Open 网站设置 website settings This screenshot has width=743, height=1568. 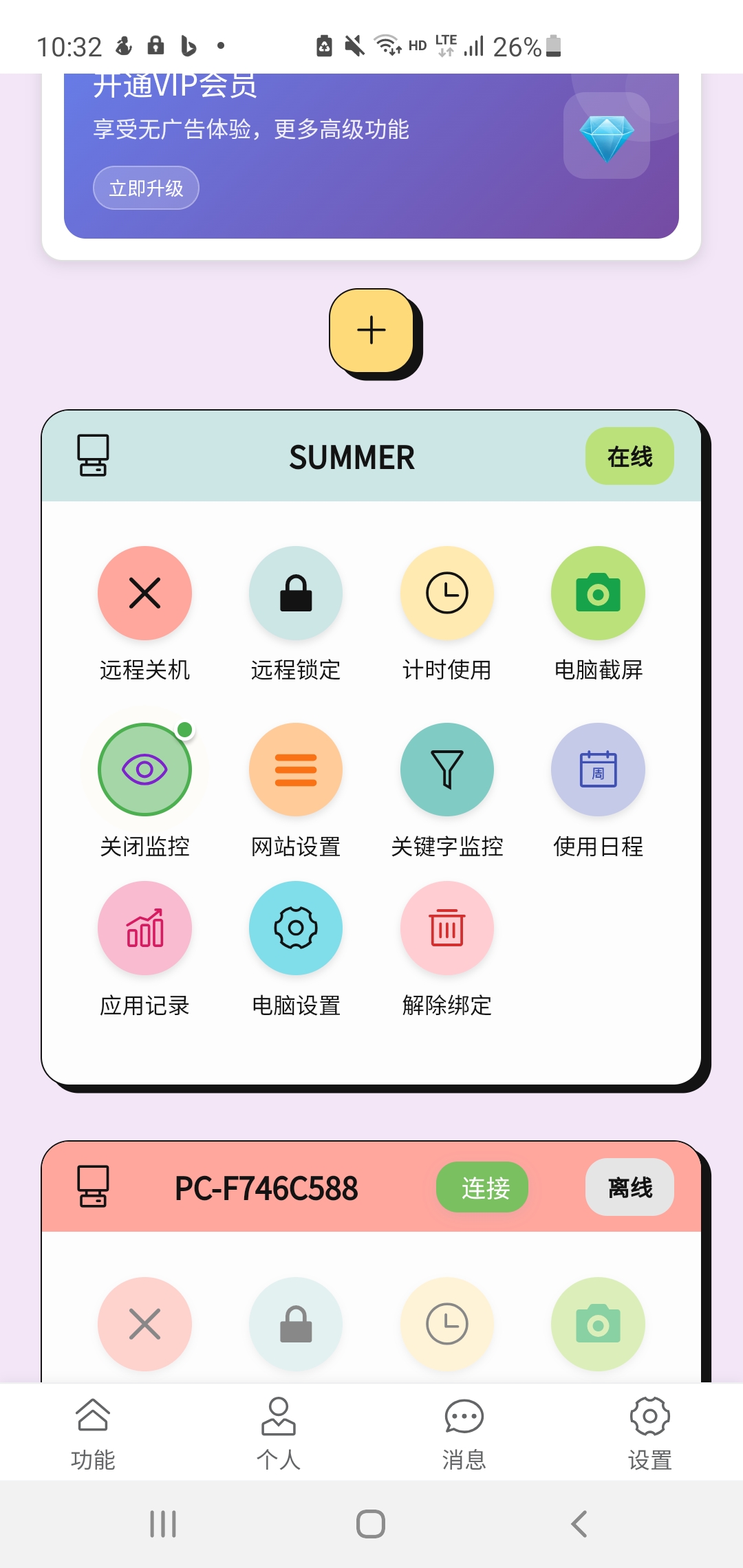pos(295,770)
